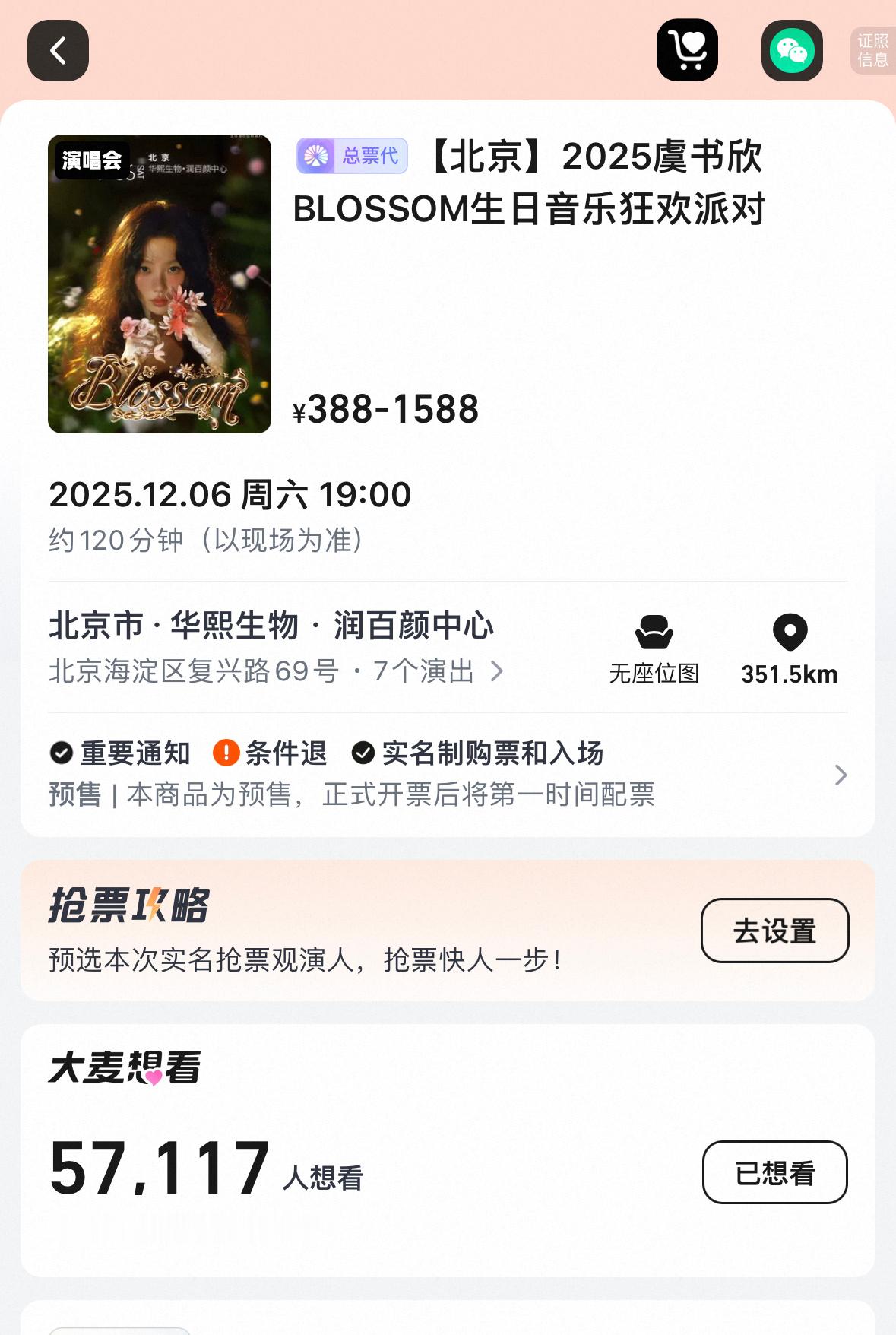Tap the back arrow icon
Screen dimensions: 896x1335
tap(58, 51)
